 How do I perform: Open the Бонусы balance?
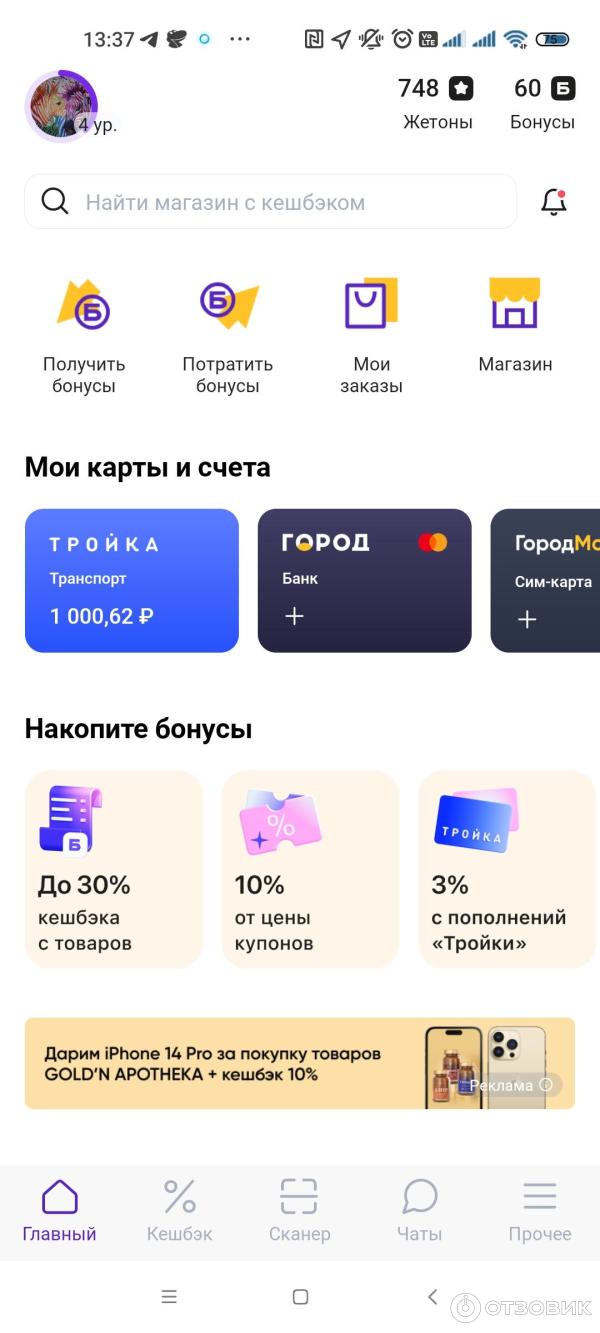(543, 103)
